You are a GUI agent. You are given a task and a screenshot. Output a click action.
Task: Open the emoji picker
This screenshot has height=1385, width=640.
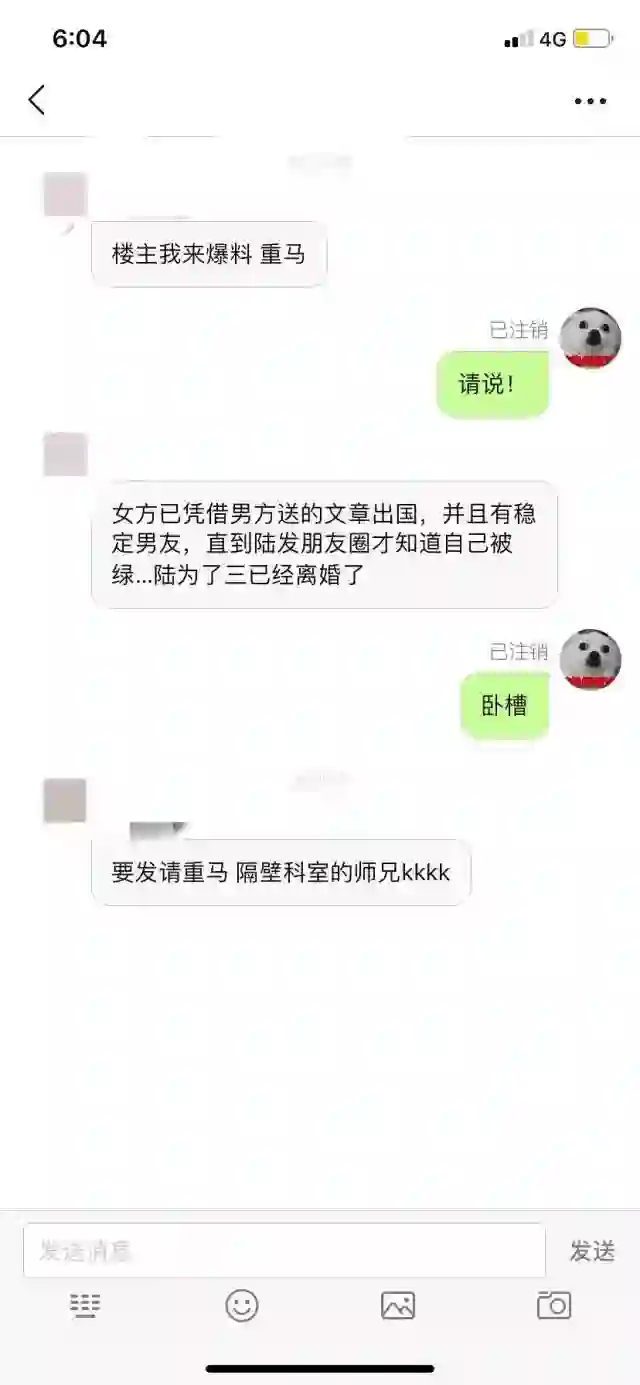click(241, 1305)
